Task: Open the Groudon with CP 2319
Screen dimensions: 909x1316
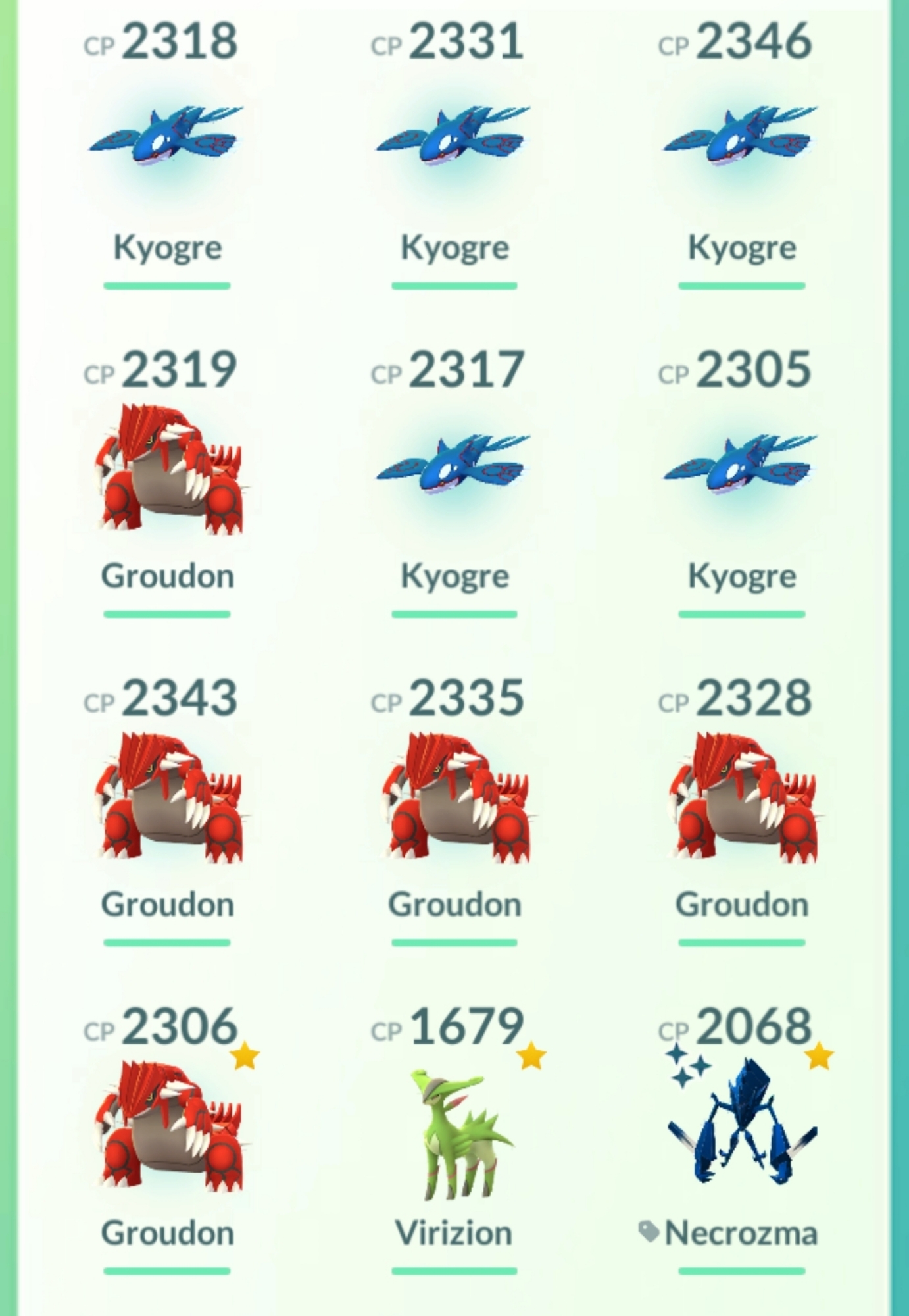Action: 168,468
